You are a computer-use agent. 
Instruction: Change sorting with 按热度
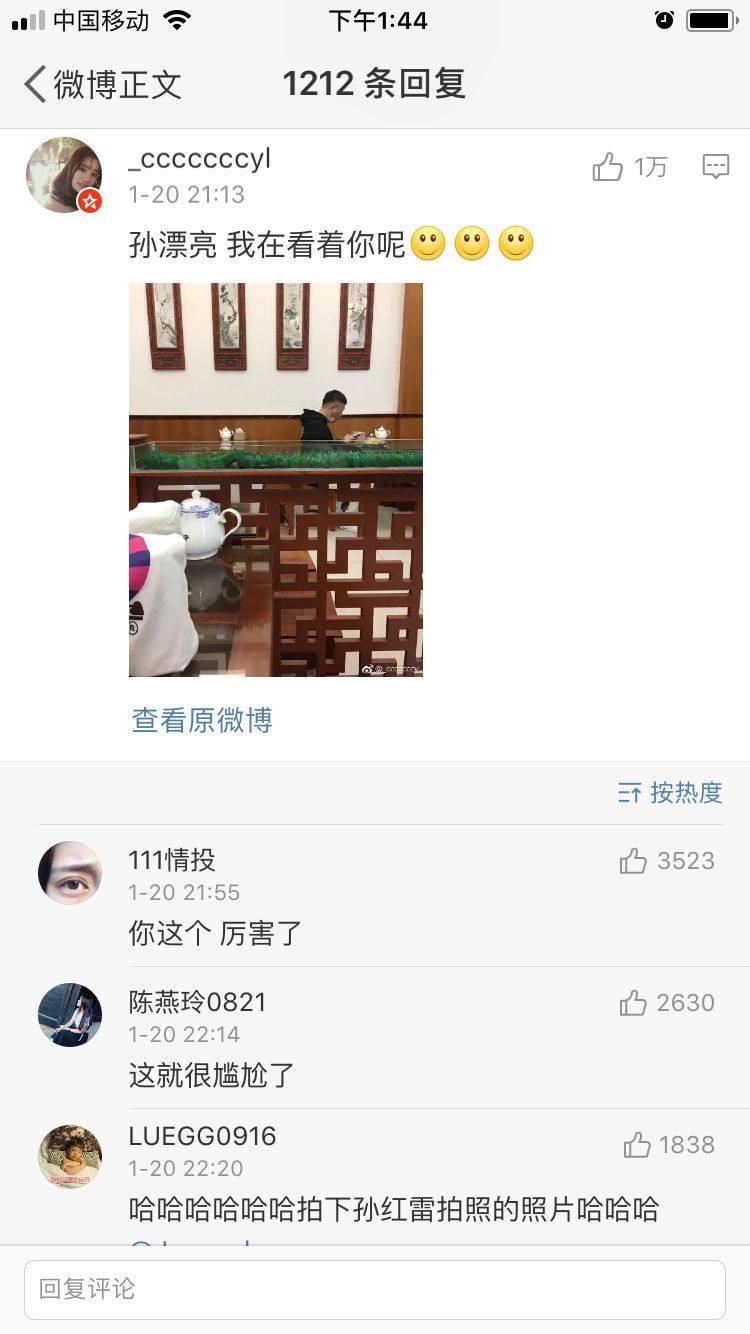pos(670,793)
